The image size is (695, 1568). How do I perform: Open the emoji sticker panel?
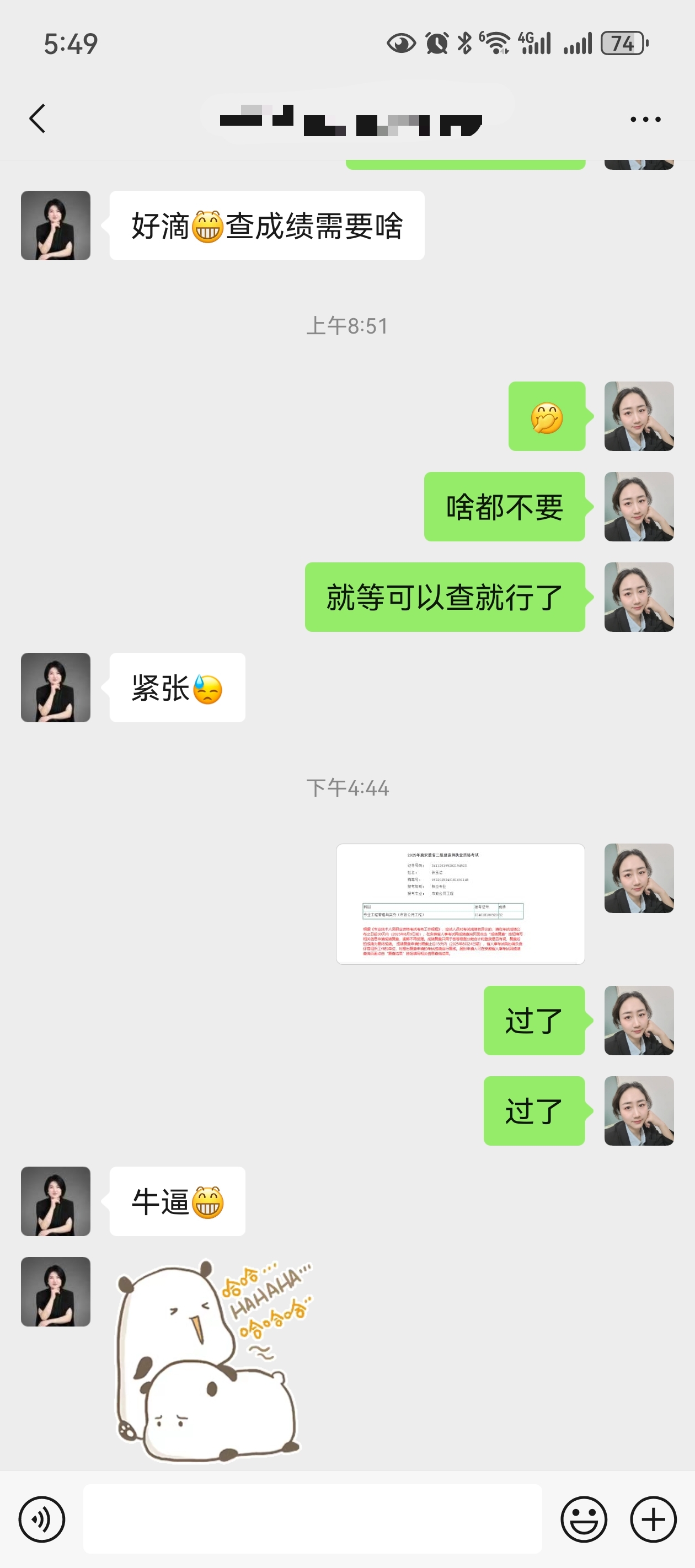(x=584, y=1519)
